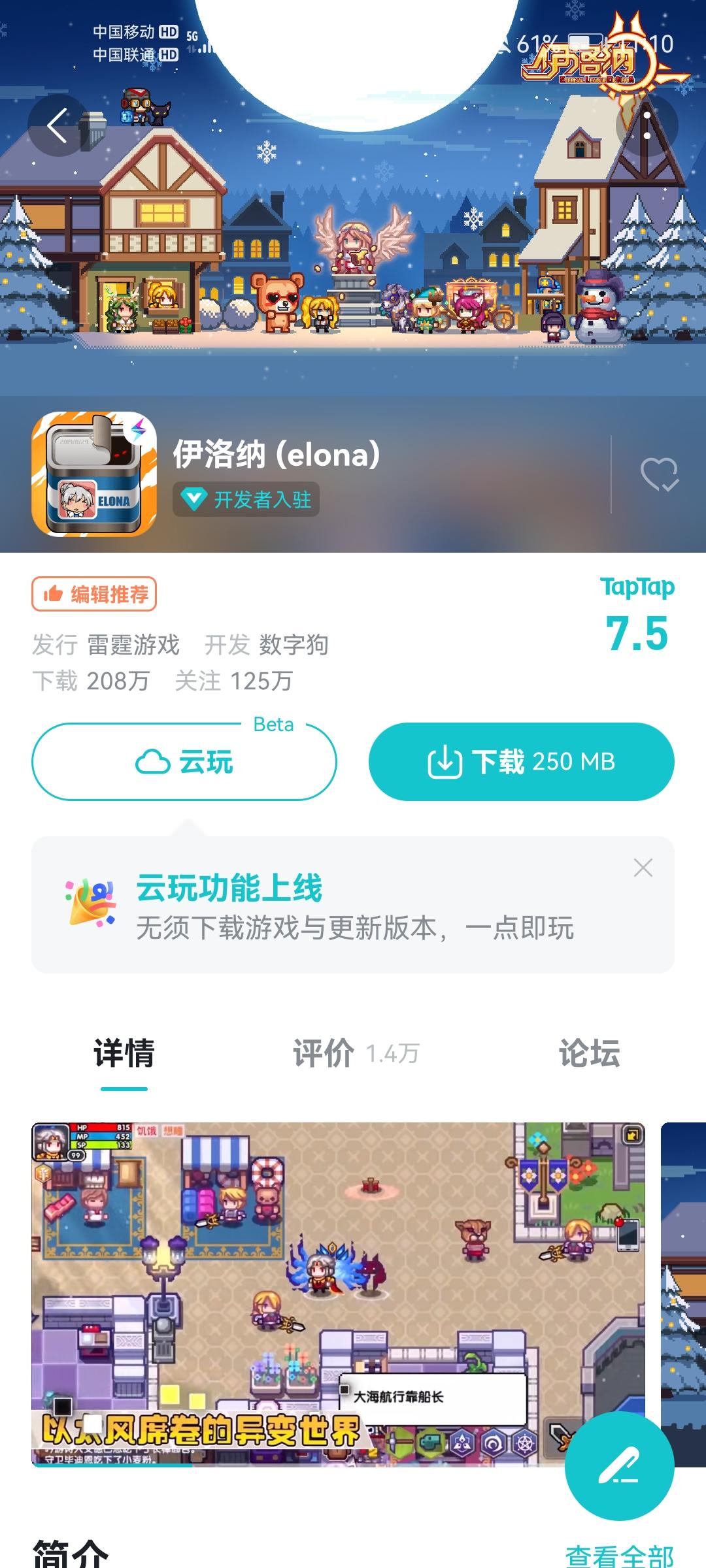Tap the 开发者入驻 developer badge
Screen dimensions: 706x1568
click(x=247, y=498)
